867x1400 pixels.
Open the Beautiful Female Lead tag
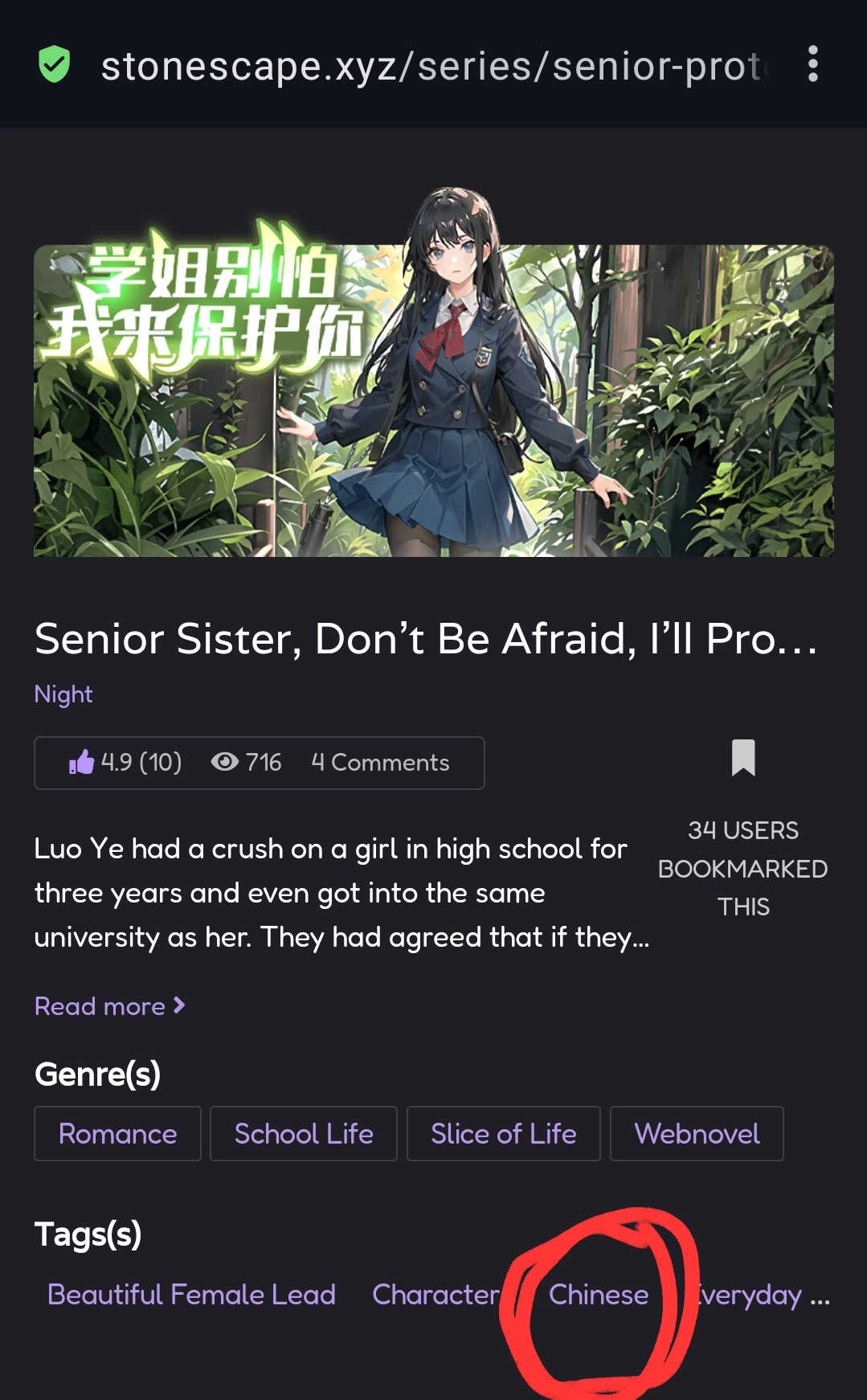point(191,1294)
